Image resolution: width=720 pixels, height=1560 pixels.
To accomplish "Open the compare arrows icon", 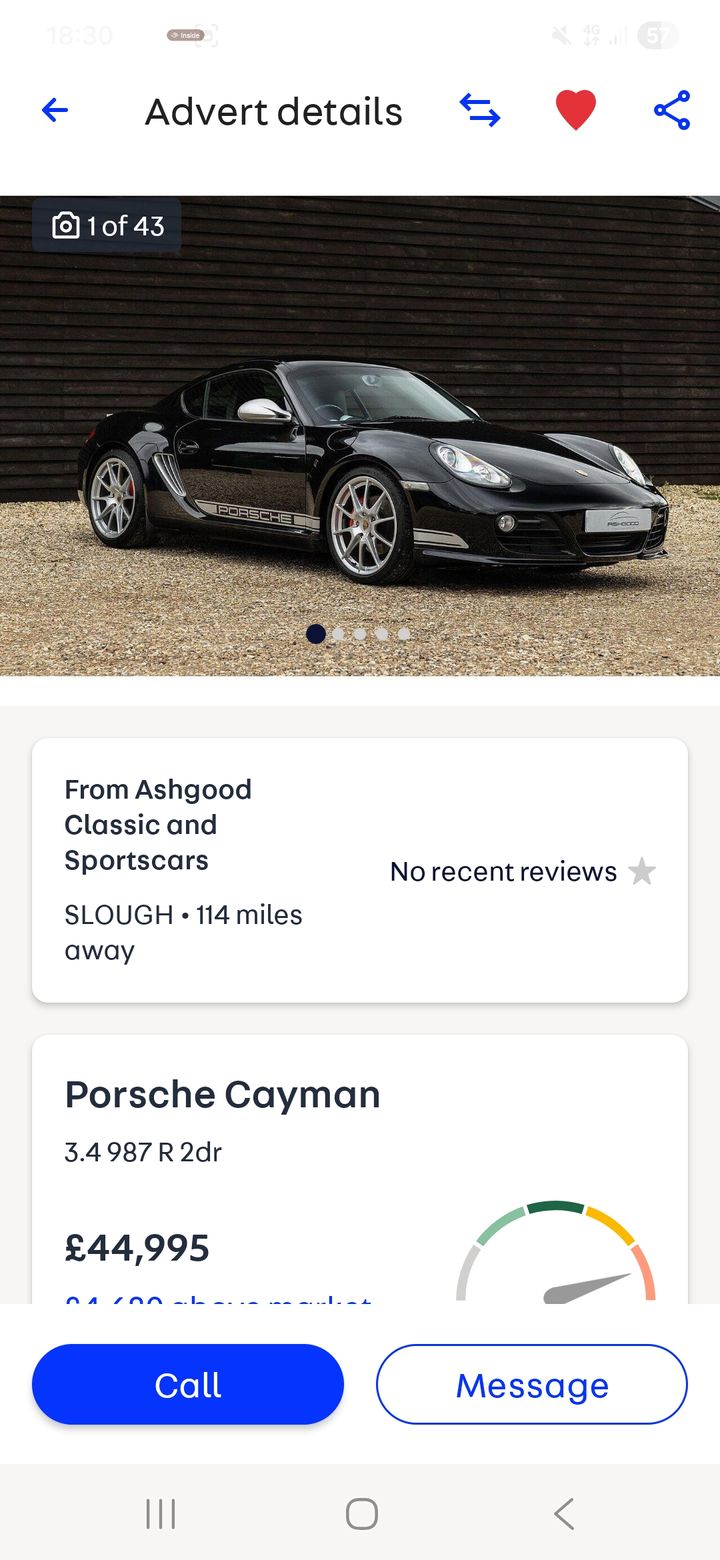I will pyautogui.click(x=480, y=111).
